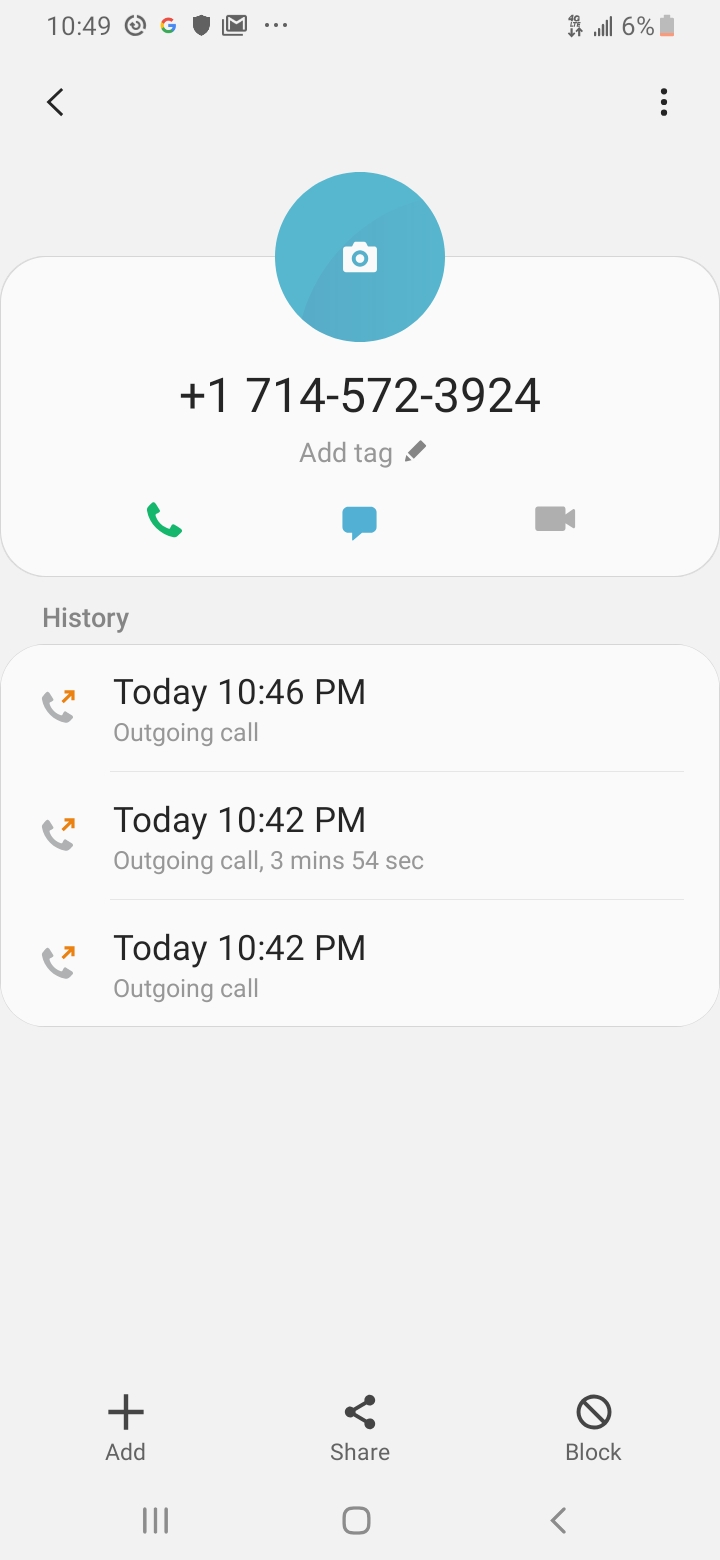Open the 10:46 PM outgoing call entry
This screenshot has width=720, height=1560.
click(x=360, y=709)
